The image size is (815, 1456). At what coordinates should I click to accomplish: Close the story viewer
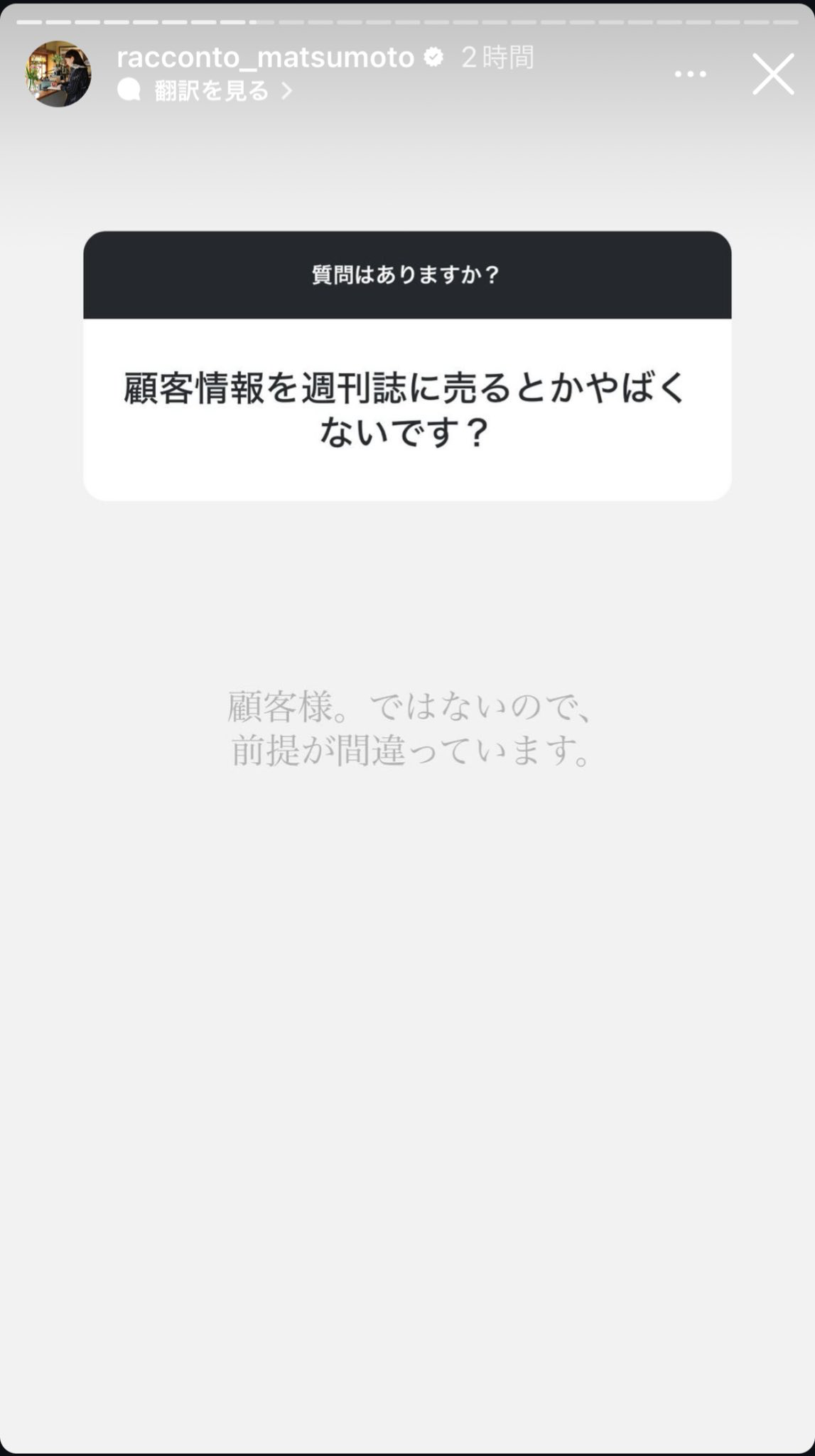pyautogui.click(x=772, y=74)
